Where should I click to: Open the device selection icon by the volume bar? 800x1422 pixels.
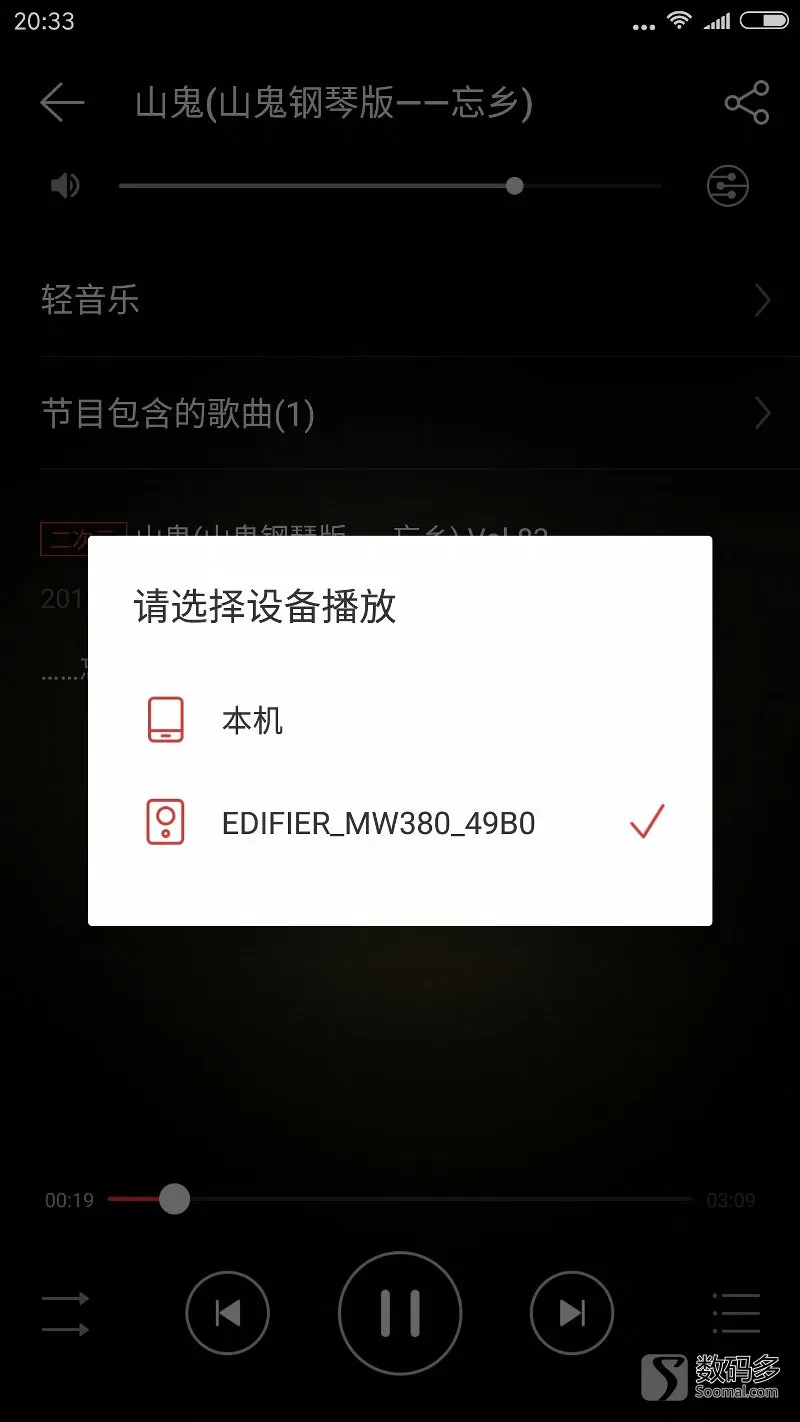pyautogui.click(x=728, y=185)
